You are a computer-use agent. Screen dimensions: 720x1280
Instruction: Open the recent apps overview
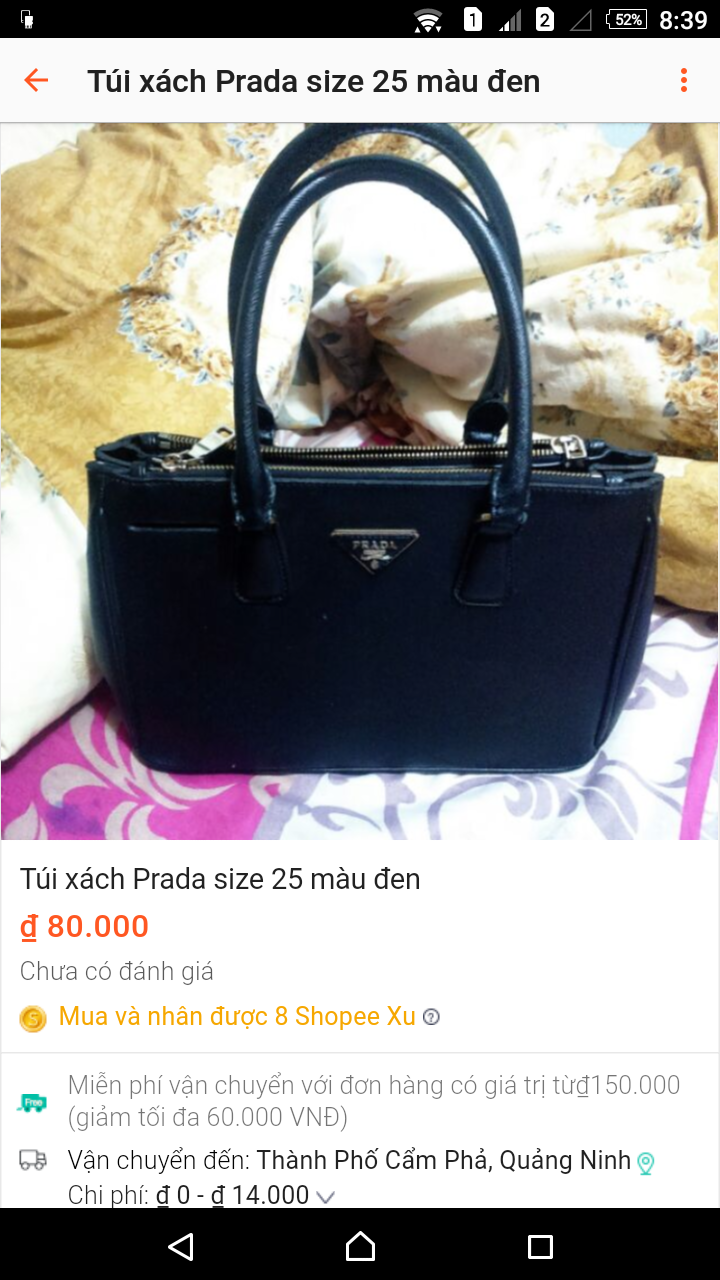pyautogui.click(x=540, y=1246)
